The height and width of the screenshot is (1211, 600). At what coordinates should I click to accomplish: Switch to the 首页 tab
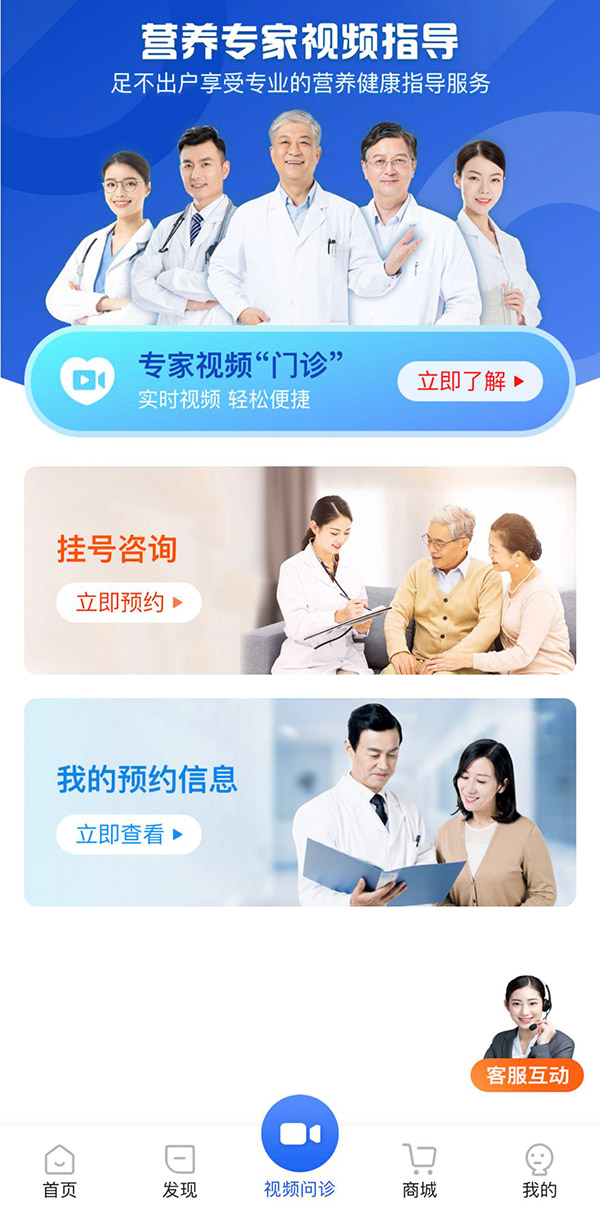pyautogui.click(x=59, y=1171)
